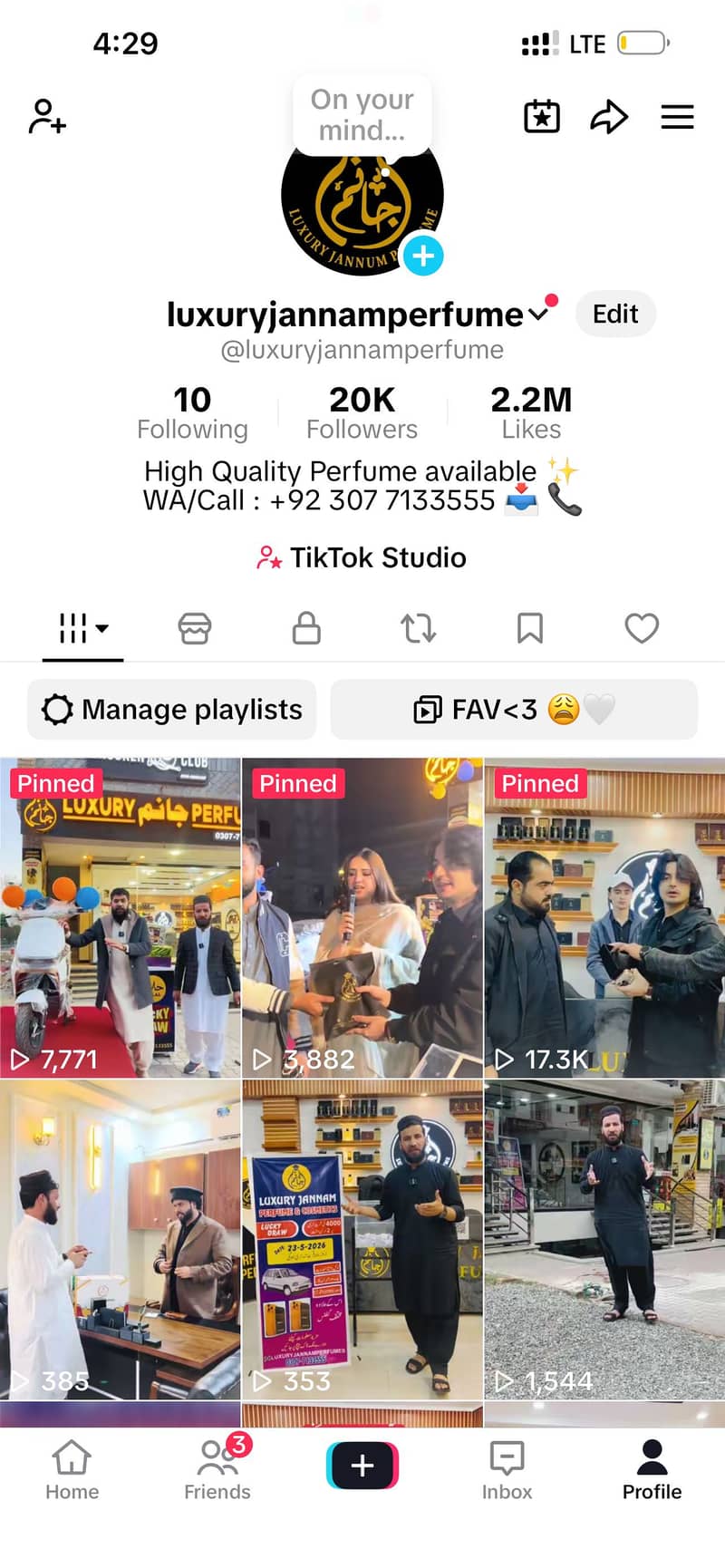
Task: View the 10 Following list
Action: [192, 412]
